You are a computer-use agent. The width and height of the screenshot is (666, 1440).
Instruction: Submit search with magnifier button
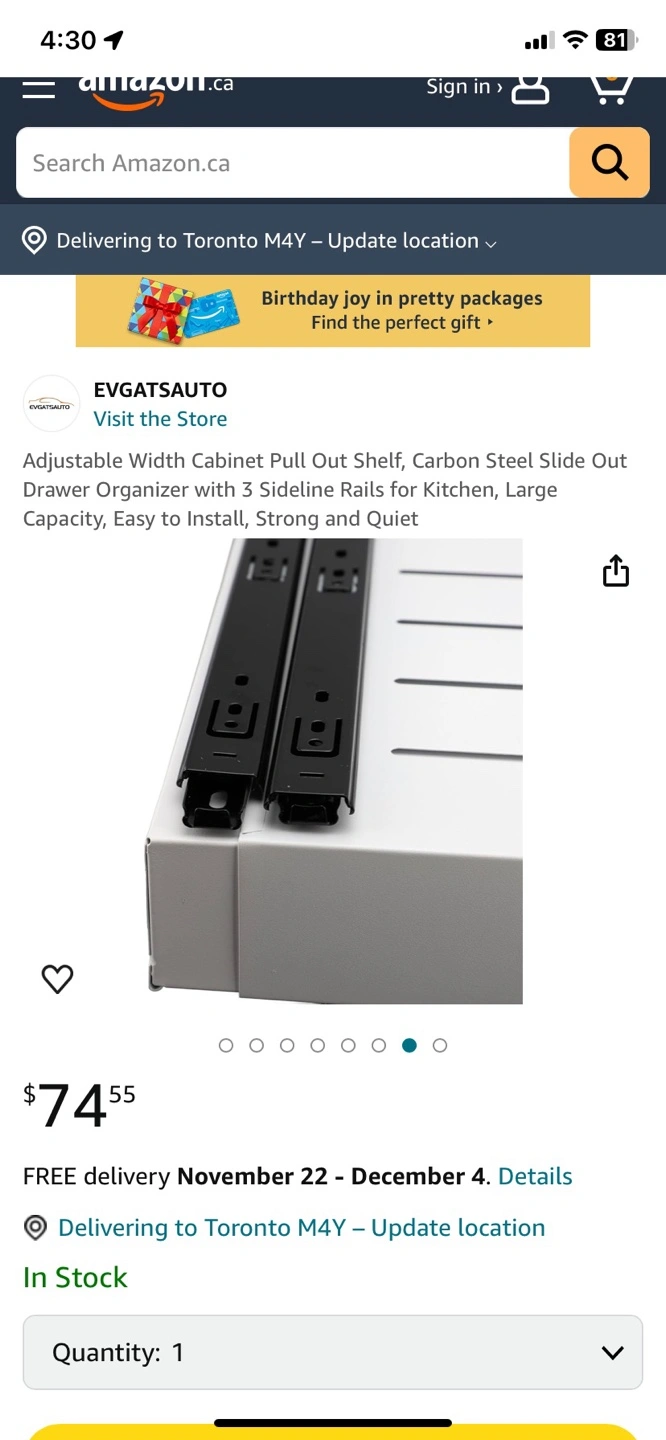609,163
